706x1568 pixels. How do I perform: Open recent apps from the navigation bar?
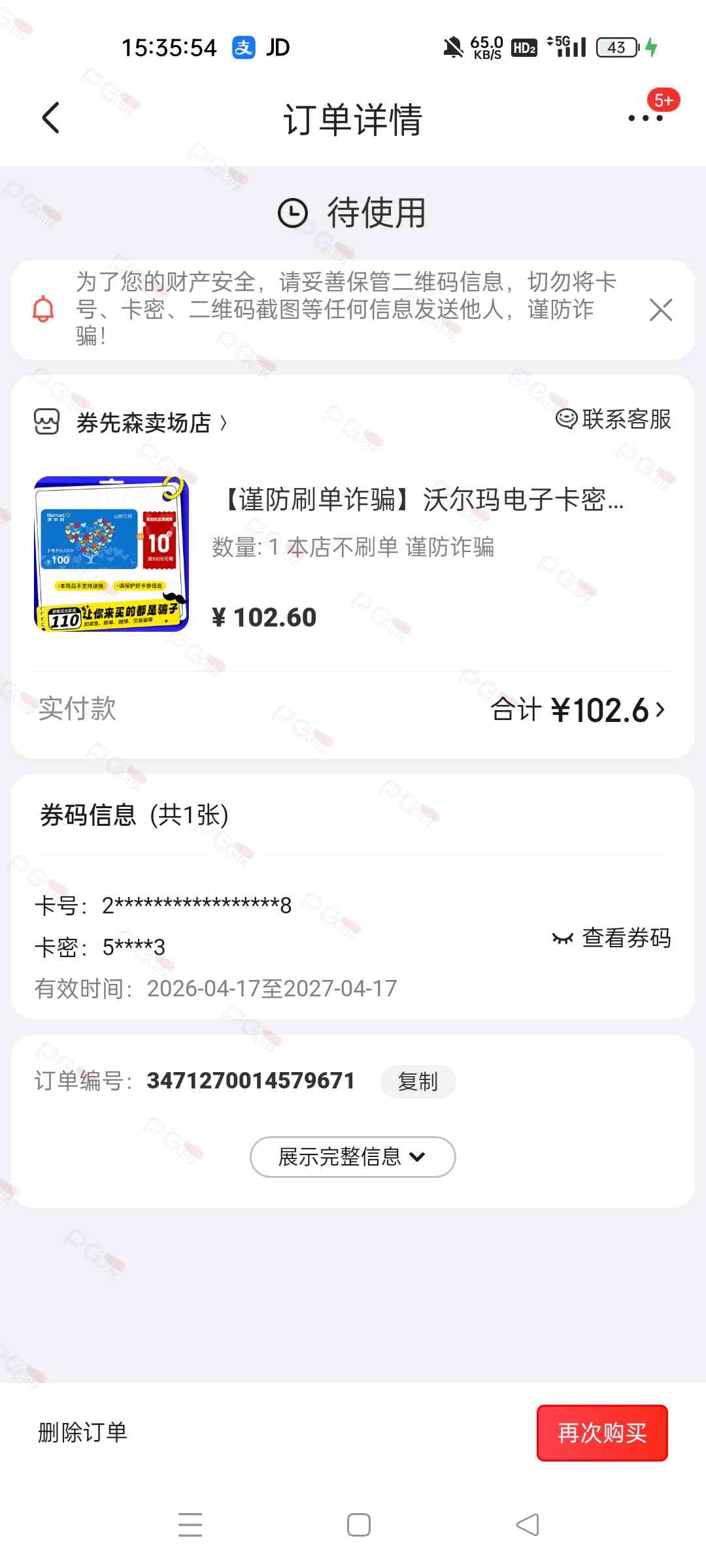click(x=190, y=1525)
